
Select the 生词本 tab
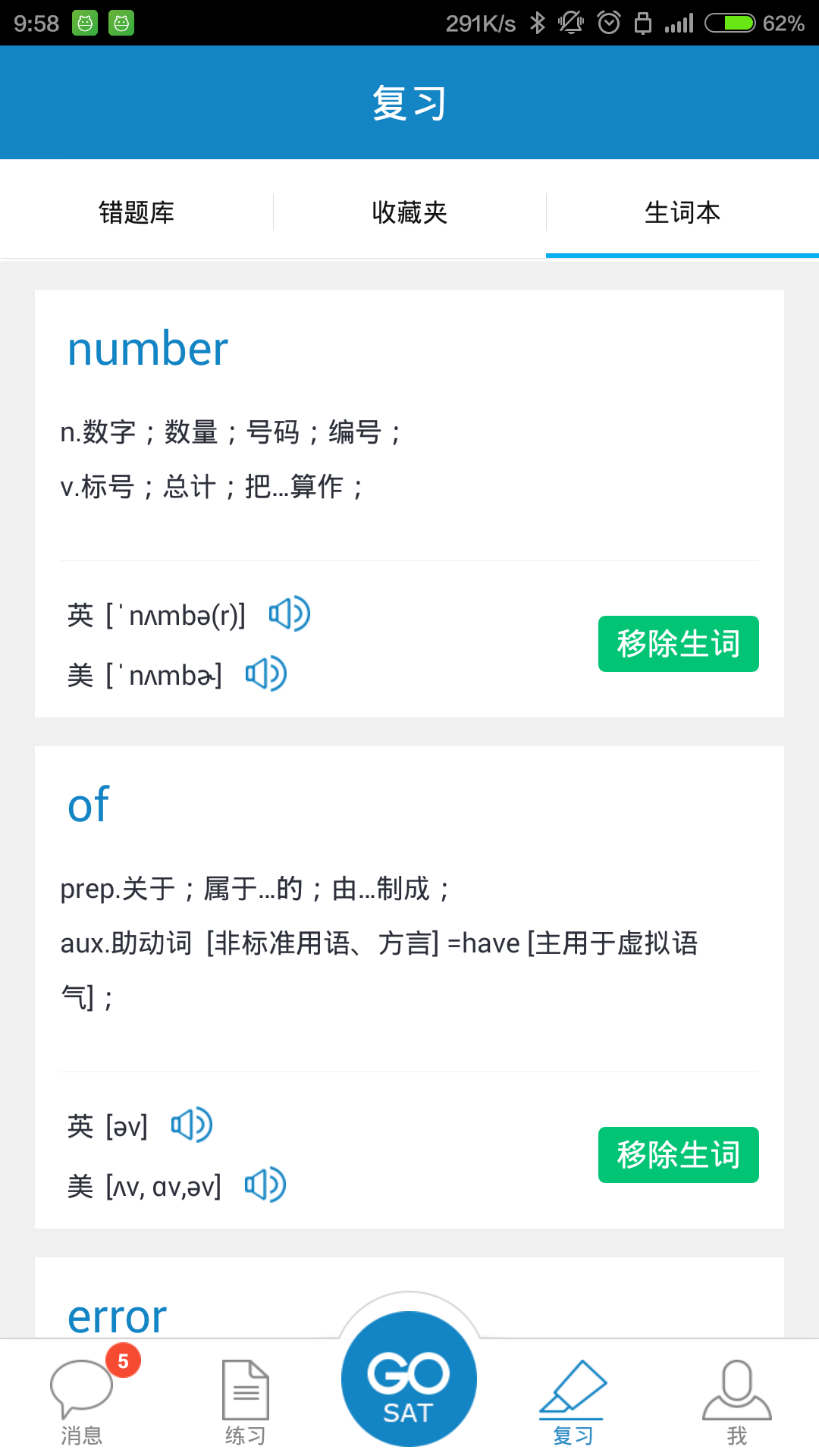[682, 212]
